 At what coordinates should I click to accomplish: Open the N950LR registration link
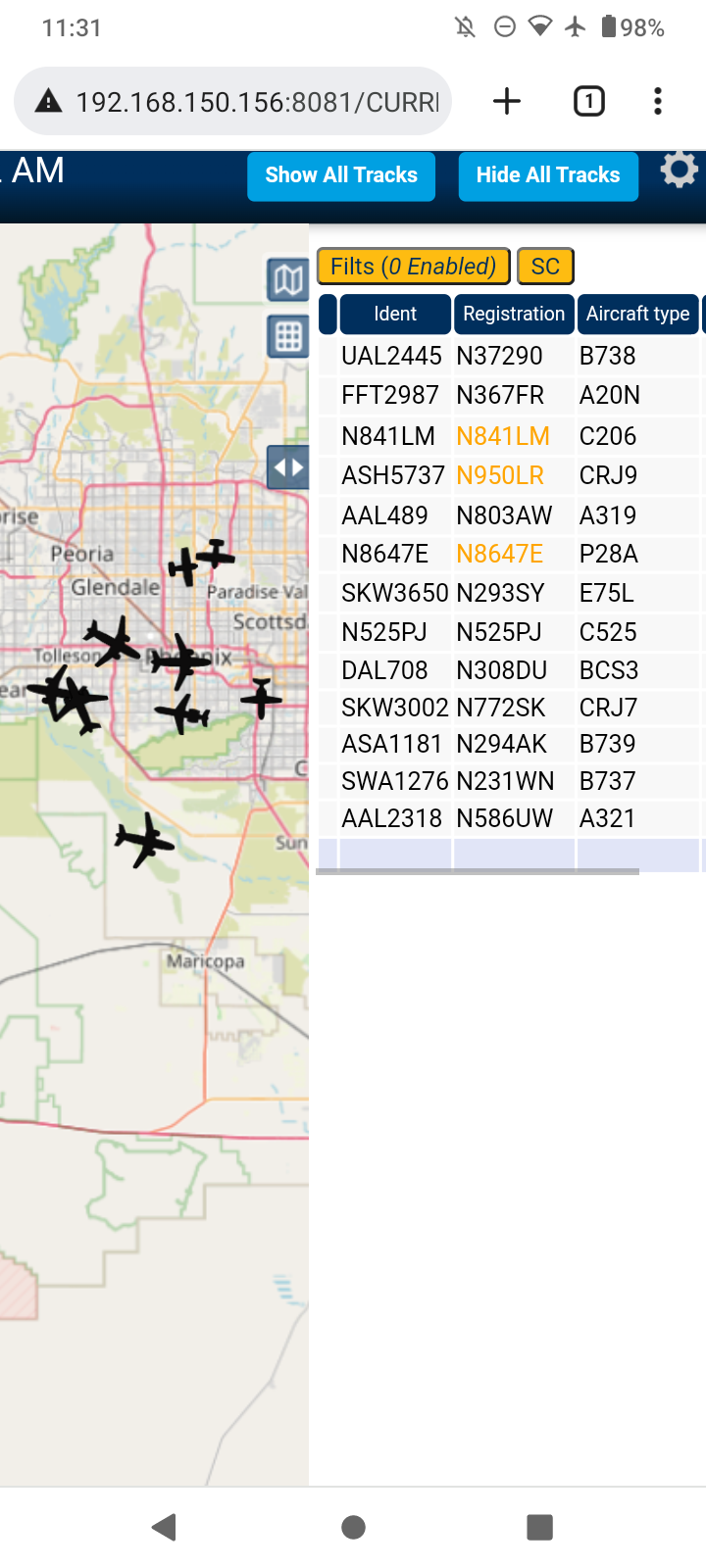pos(500,475)
